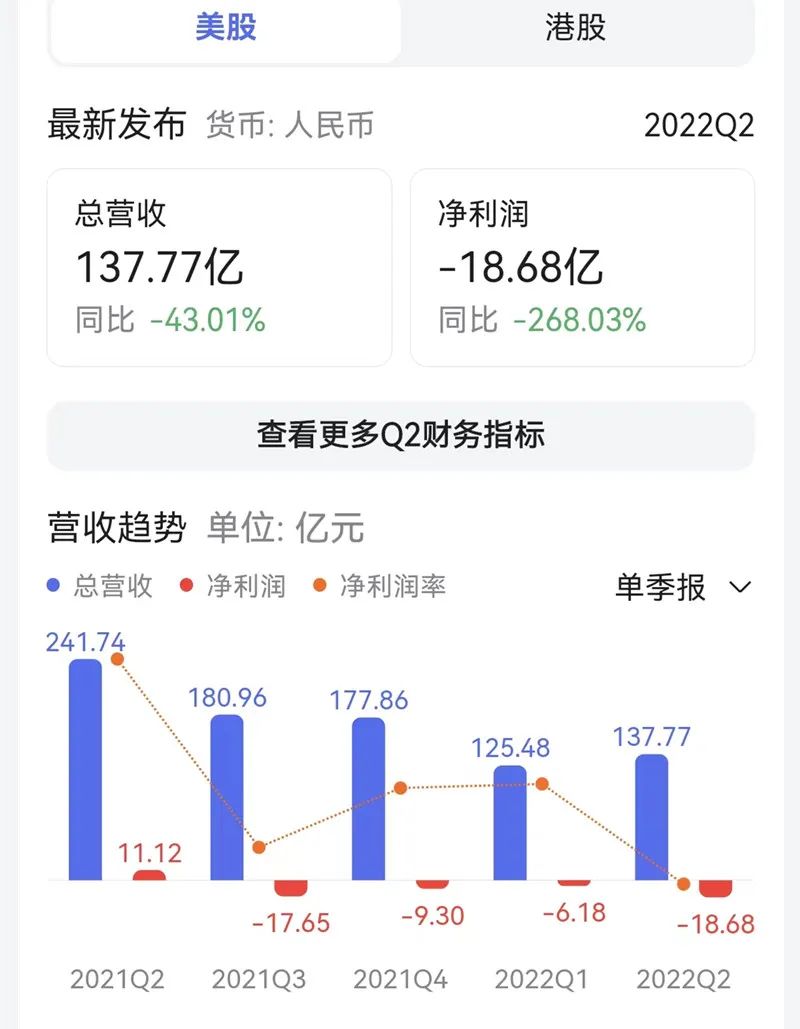Viewport: 800px width, 1029px height.
Task: Switch to the 港股 tab
Action: tap(576, 28)
